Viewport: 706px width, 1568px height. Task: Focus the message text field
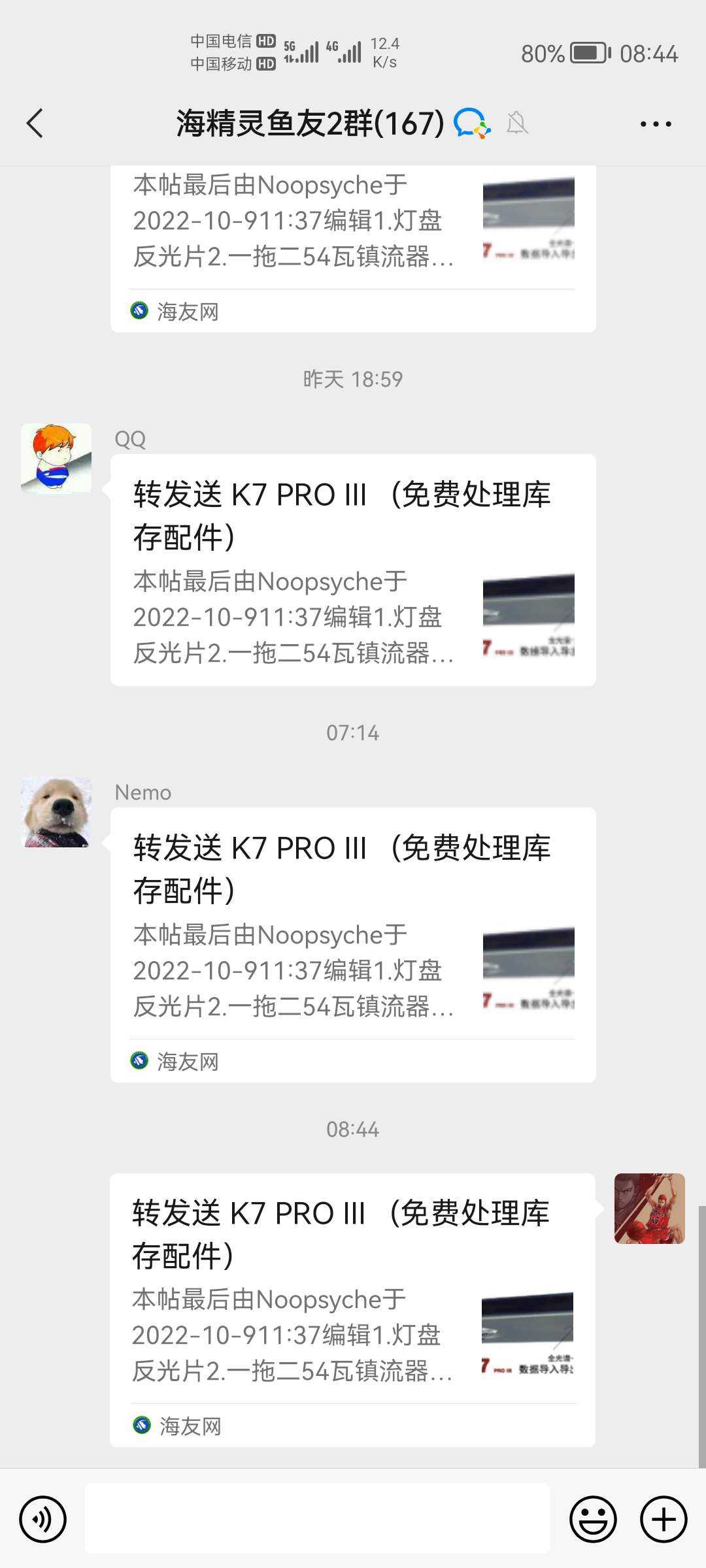coord(318,1519)
